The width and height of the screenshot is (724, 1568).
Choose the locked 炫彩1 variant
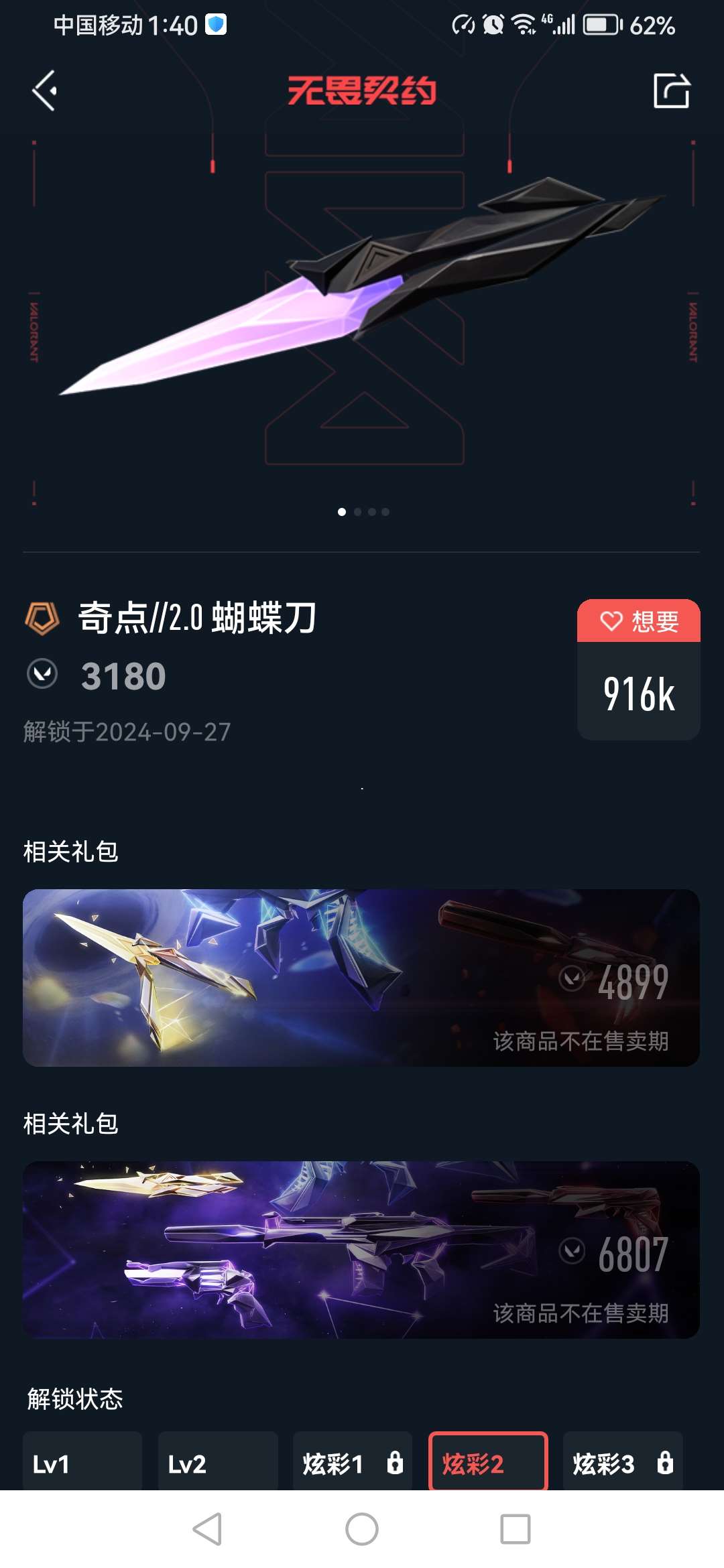click(353, 1463)
